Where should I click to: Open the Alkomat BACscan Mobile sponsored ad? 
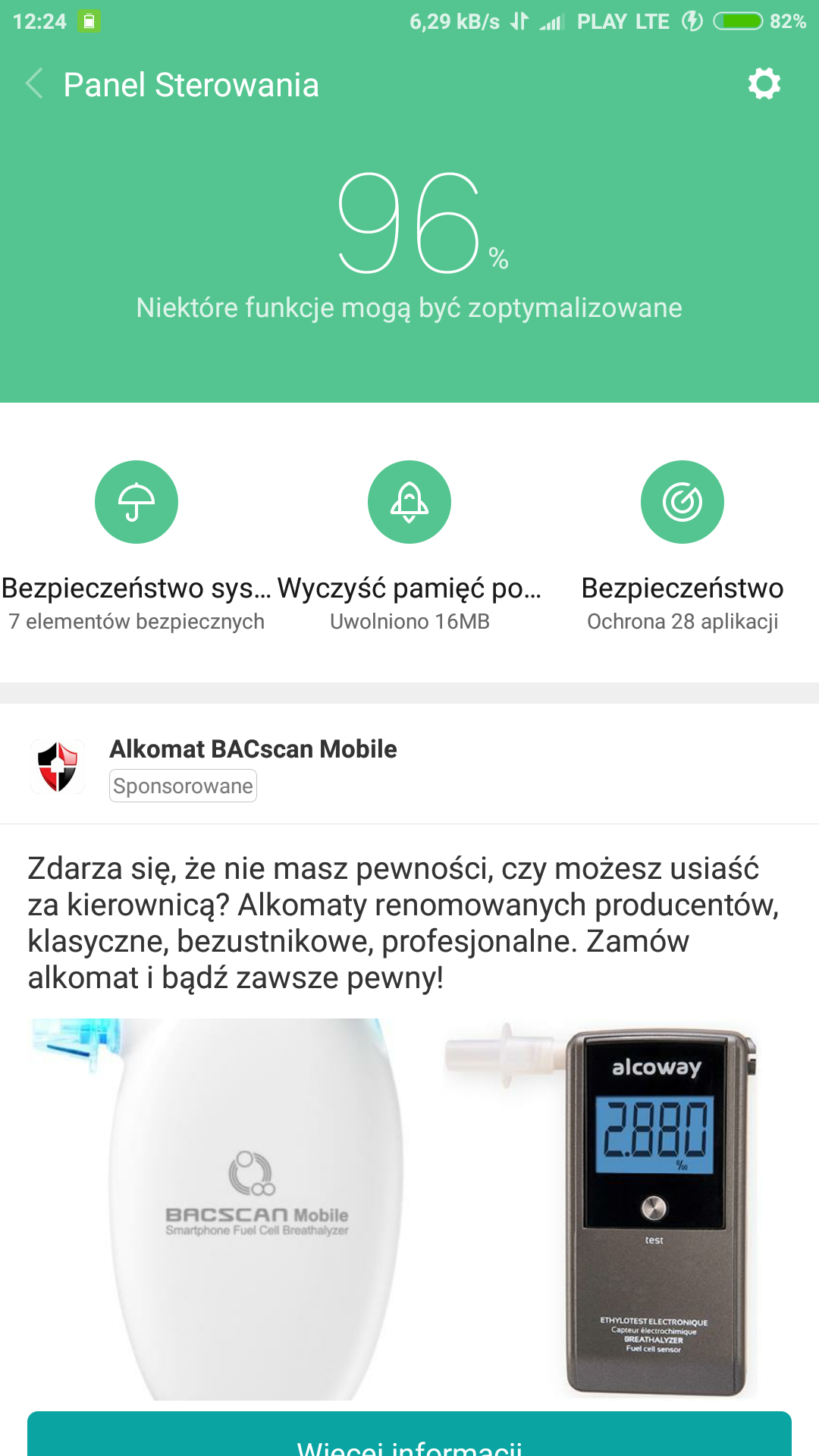tap(253, 749)
